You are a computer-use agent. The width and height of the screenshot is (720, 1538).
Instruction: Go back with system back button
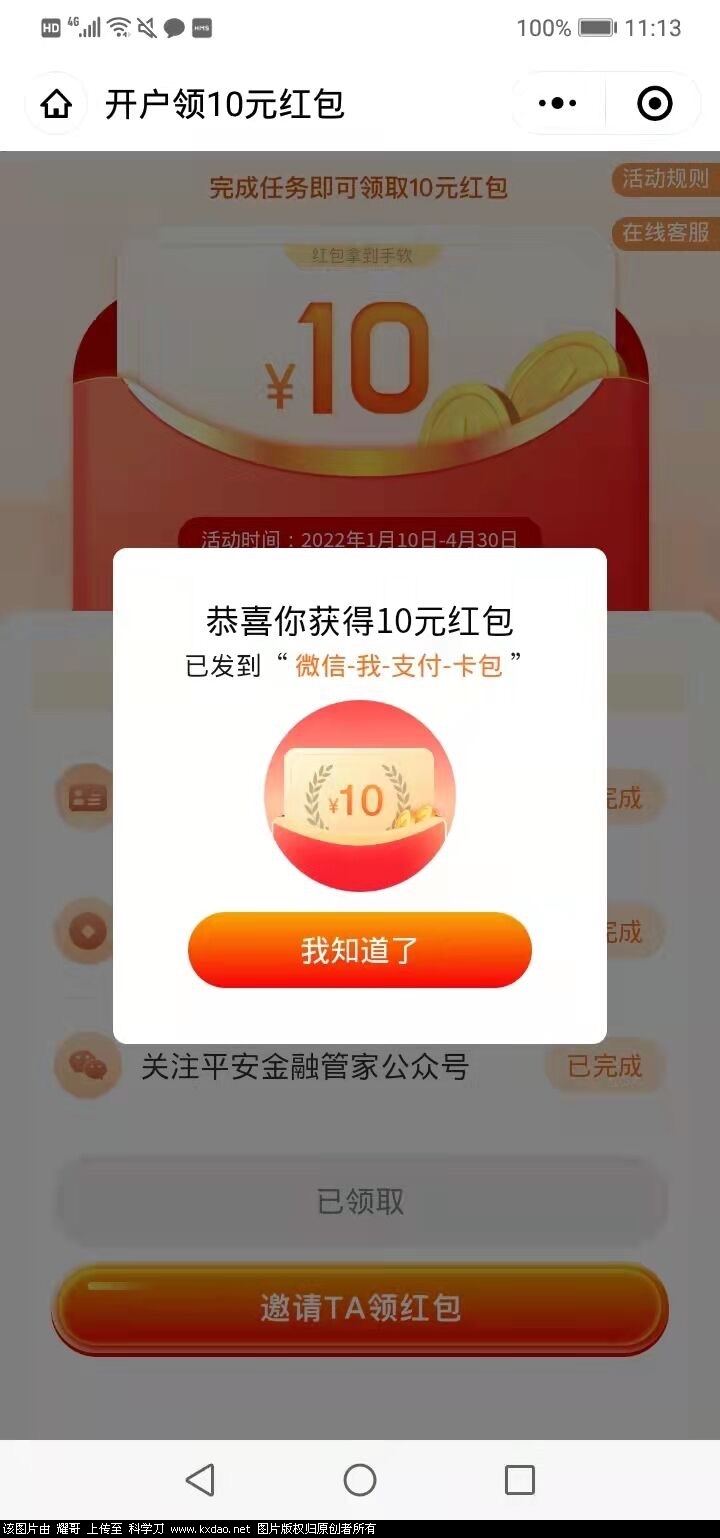(200, 1480)
